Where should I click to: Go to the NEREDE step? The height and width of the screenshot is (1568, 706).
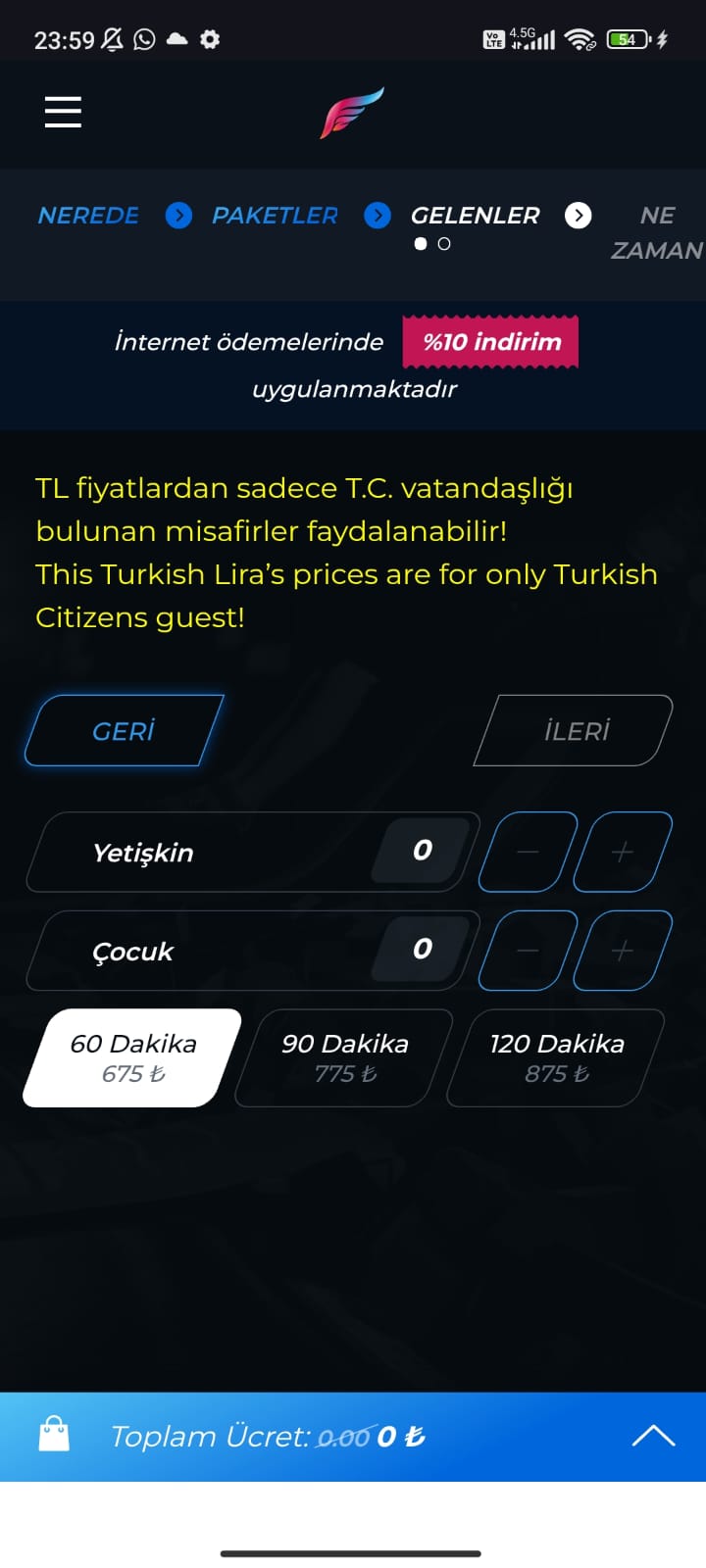click(x=88, y=216)
